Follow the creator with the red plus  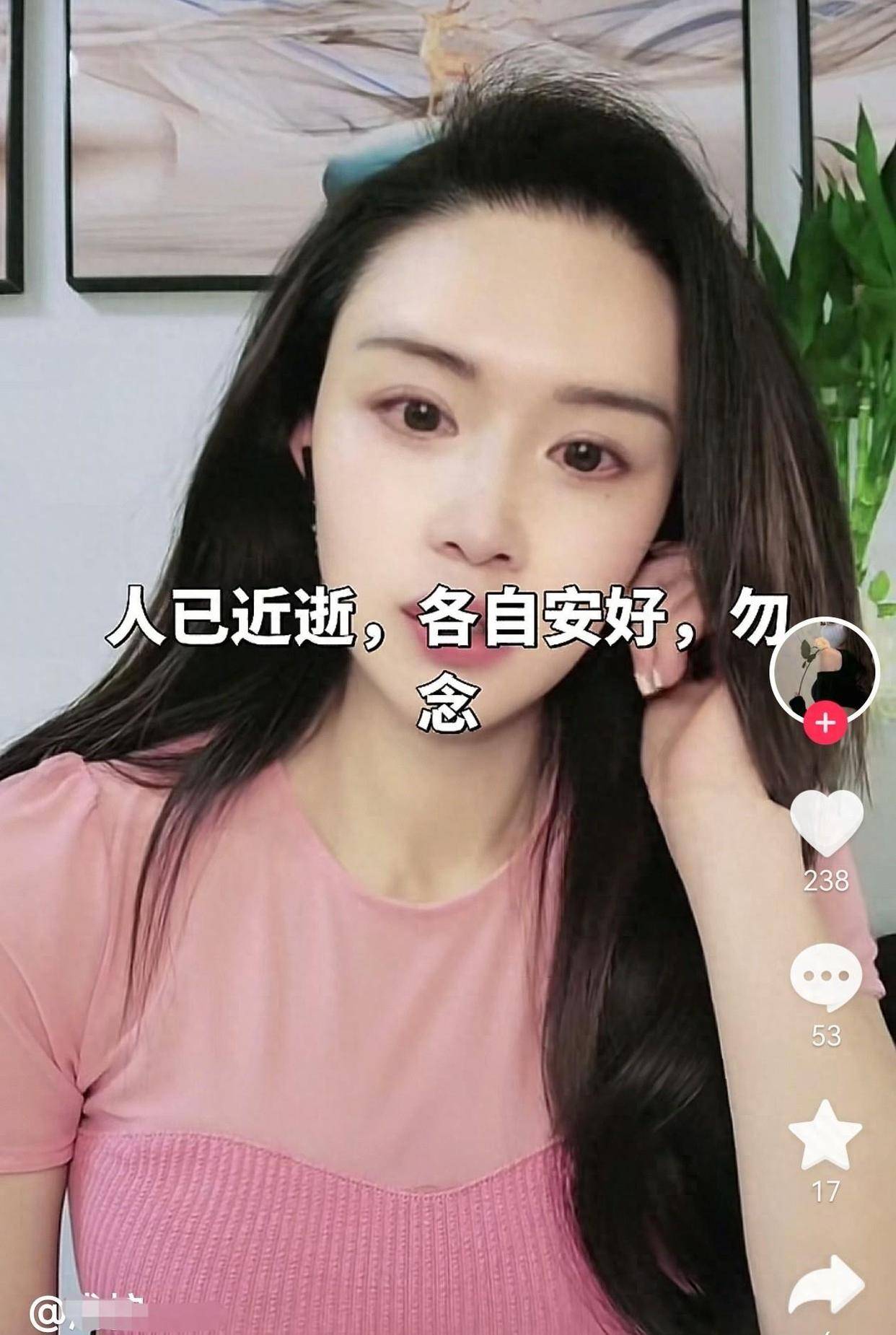[x=825, y=722]
